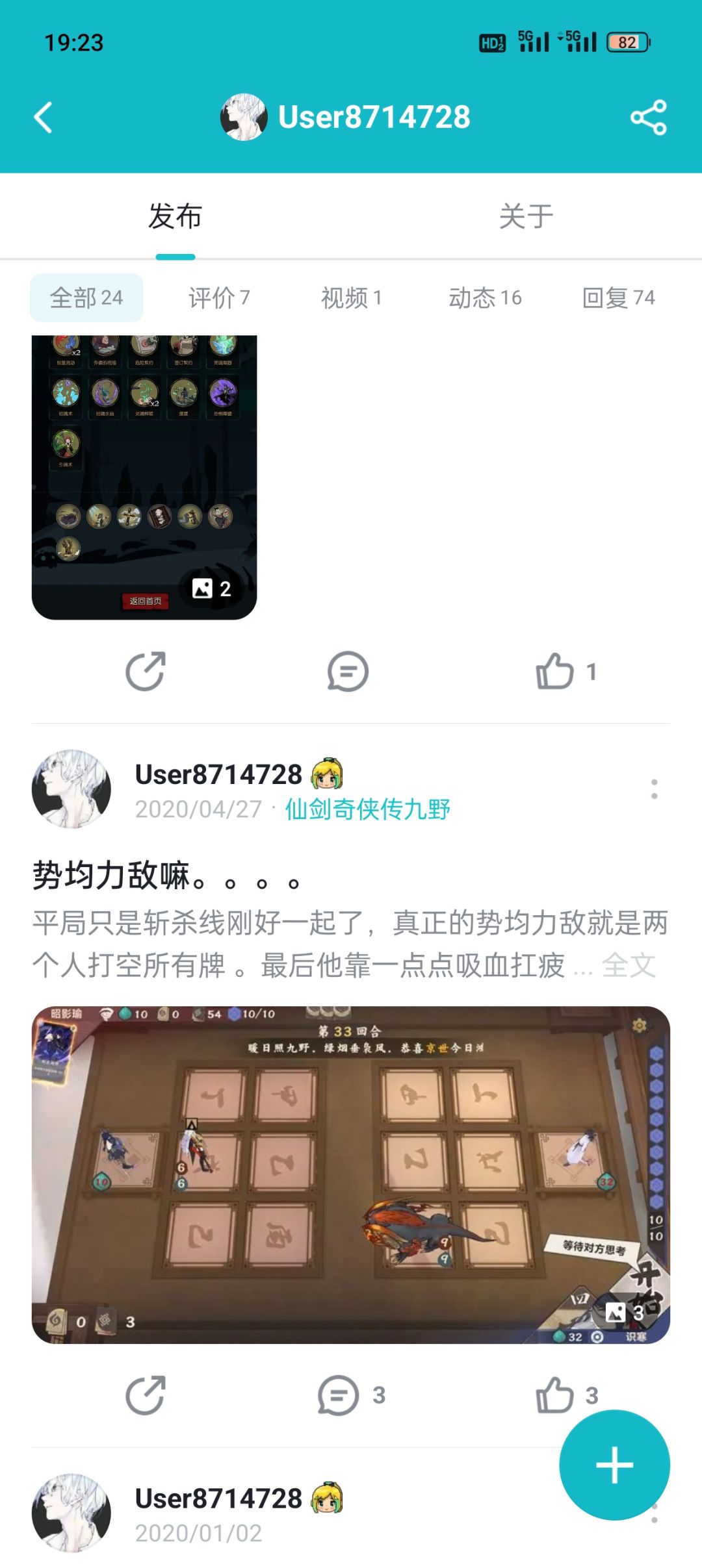Select the 全部 24 chip
This screenshot has width=702, height=1568.
coord(86,297)
